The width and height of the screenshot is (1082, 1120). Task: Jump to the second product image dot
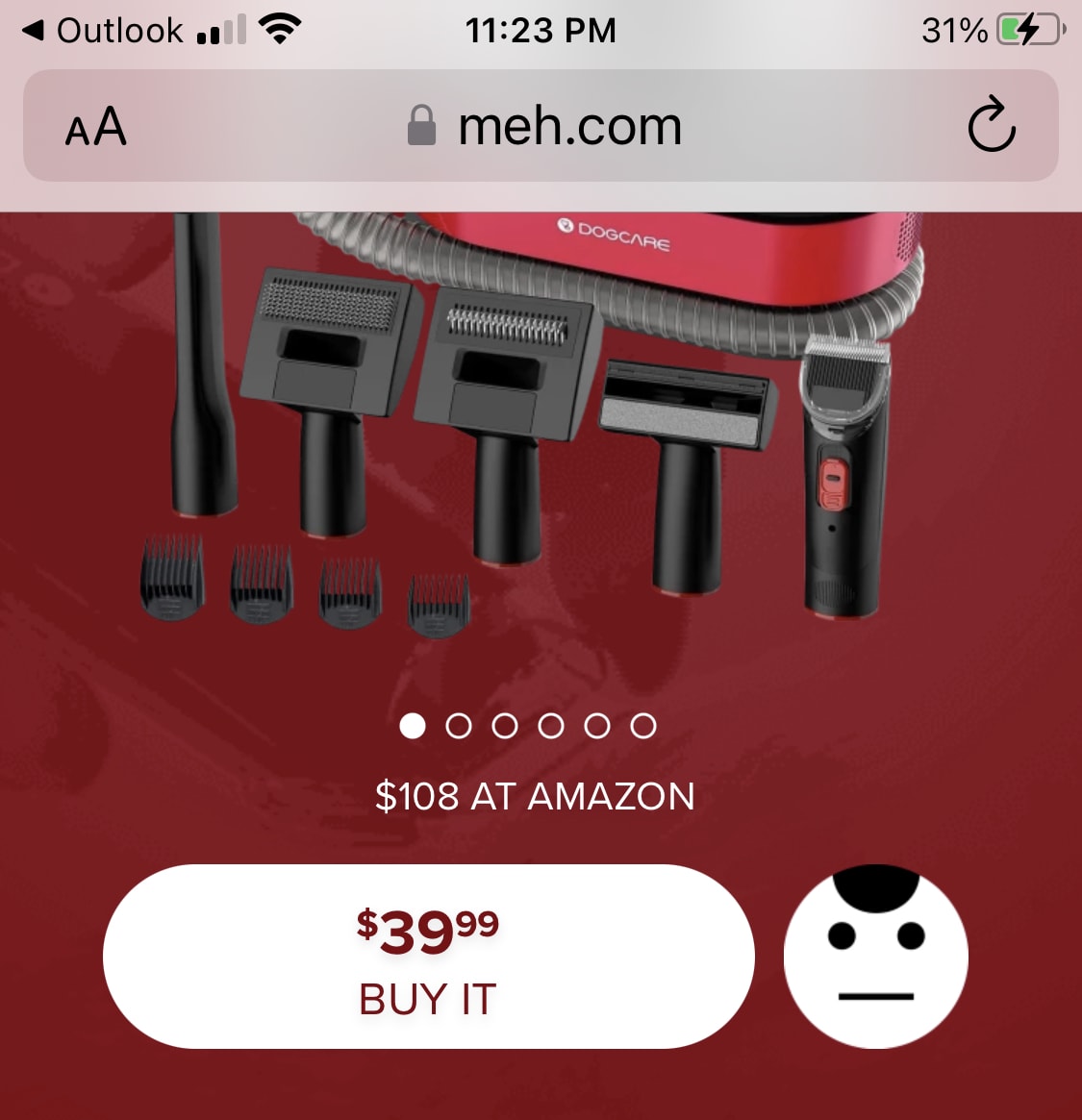[459, 726]
